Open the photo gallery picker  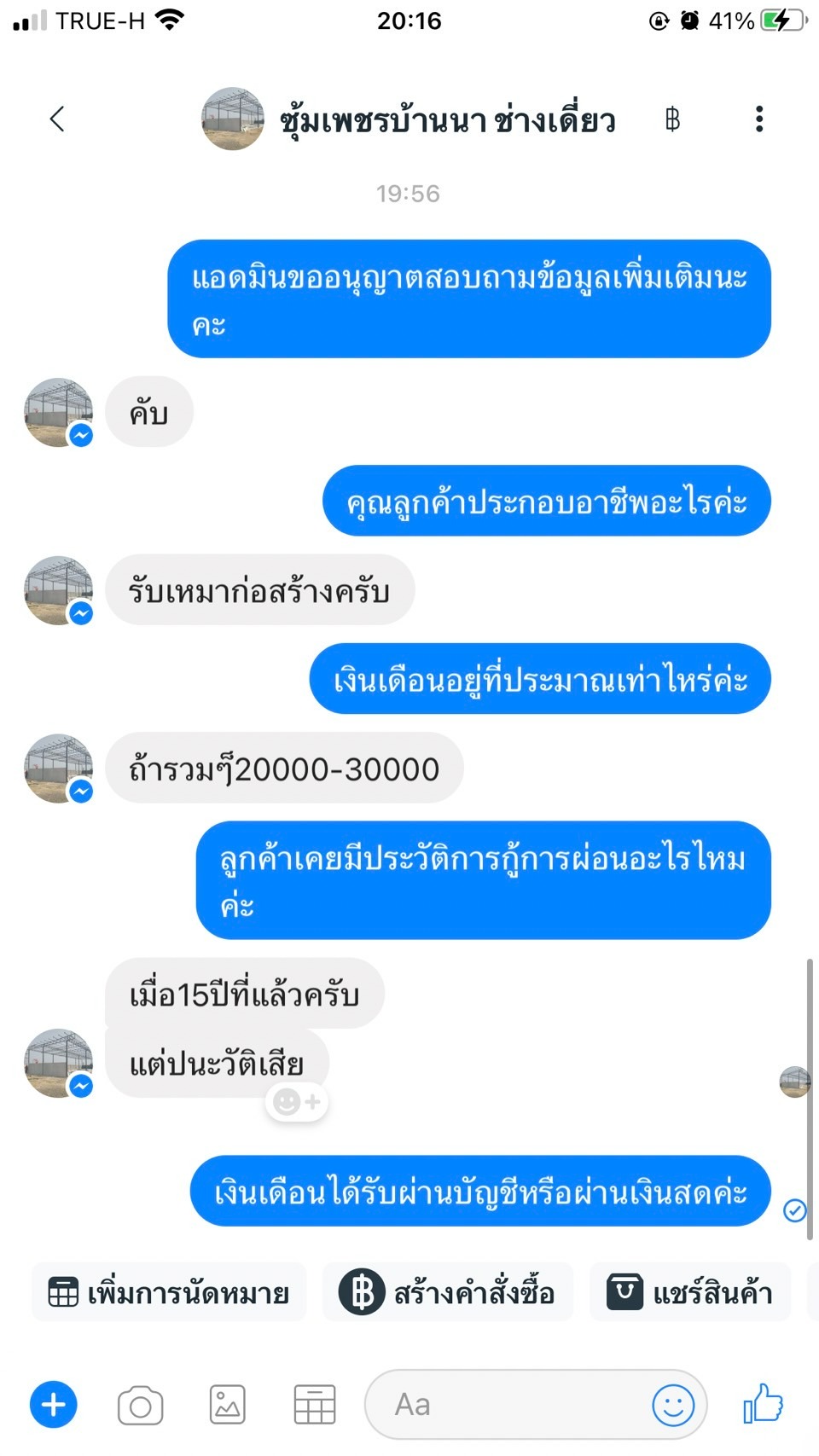tap(228, 1405)
